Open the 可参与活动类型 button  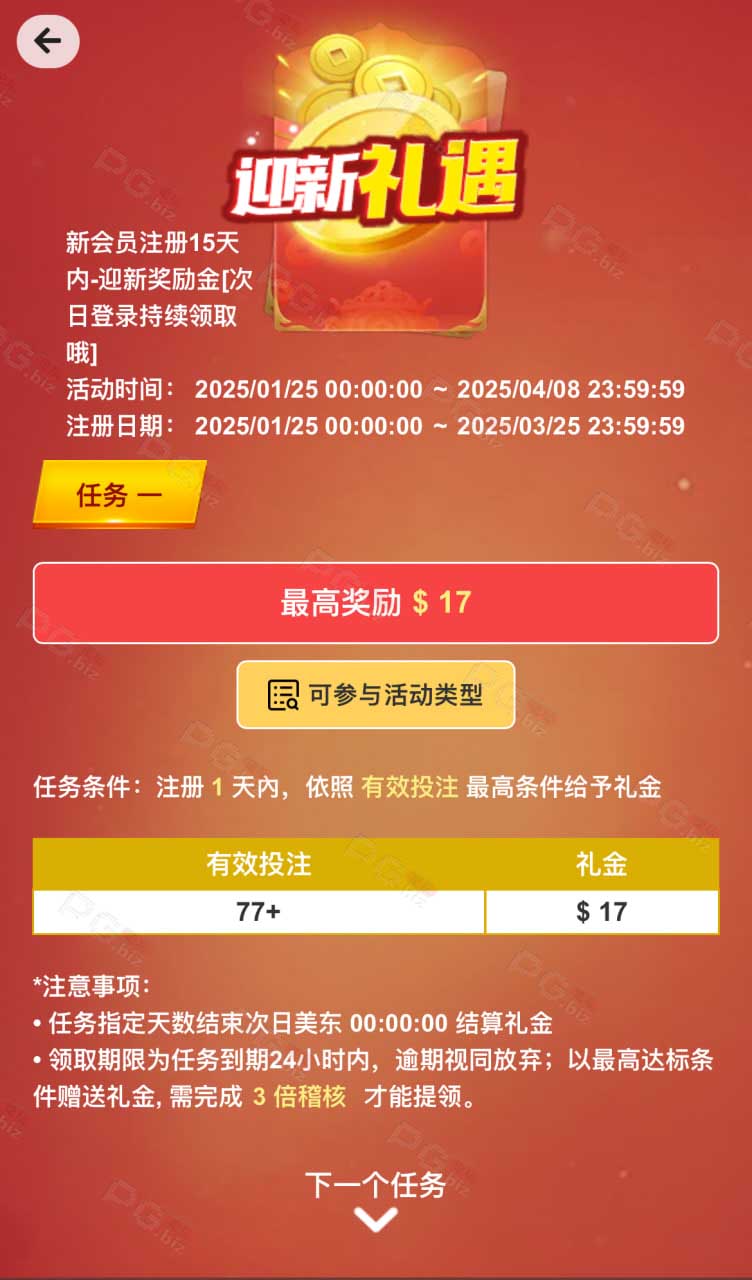point(376,695)
